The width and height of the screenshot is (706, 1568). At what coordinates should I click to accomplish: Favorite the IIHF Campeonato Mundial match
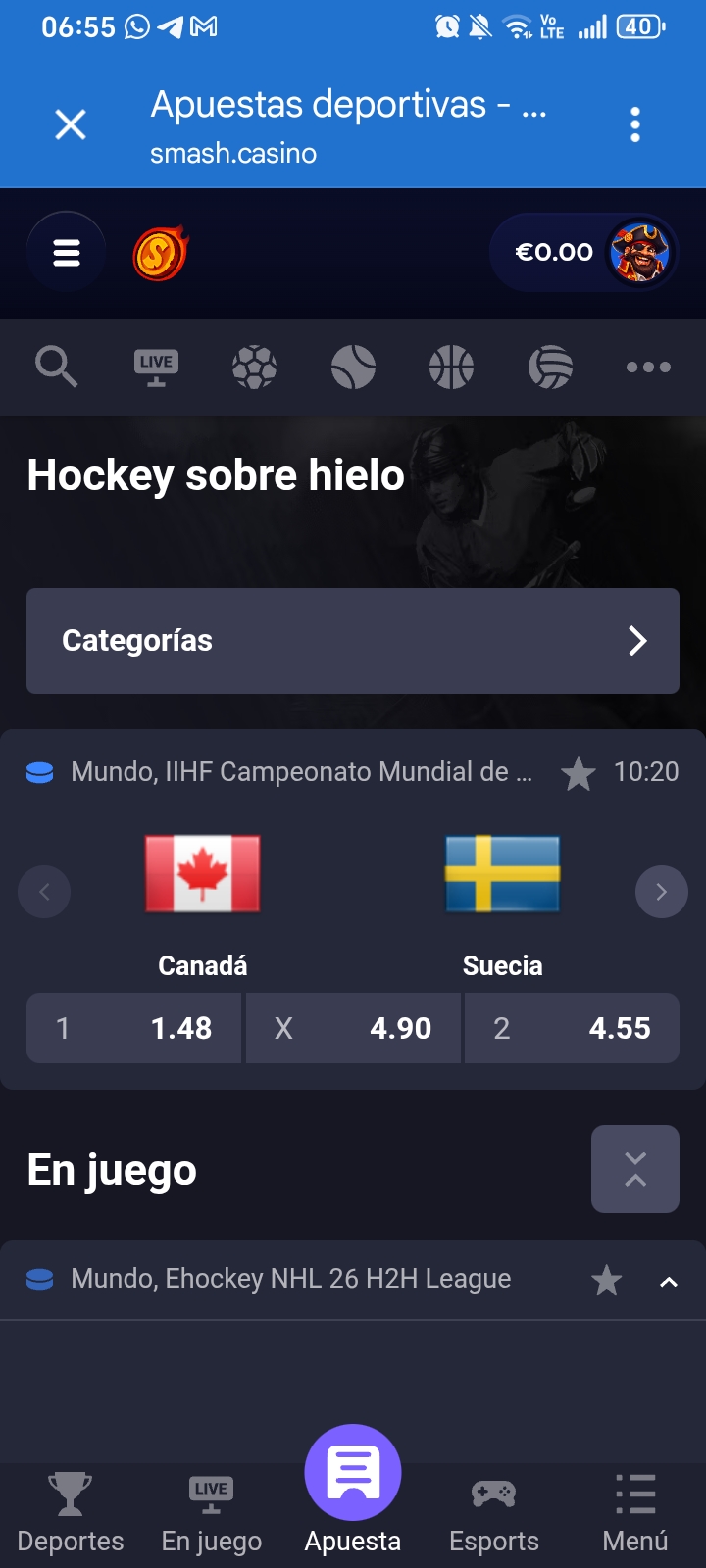(x=579, y=773)
